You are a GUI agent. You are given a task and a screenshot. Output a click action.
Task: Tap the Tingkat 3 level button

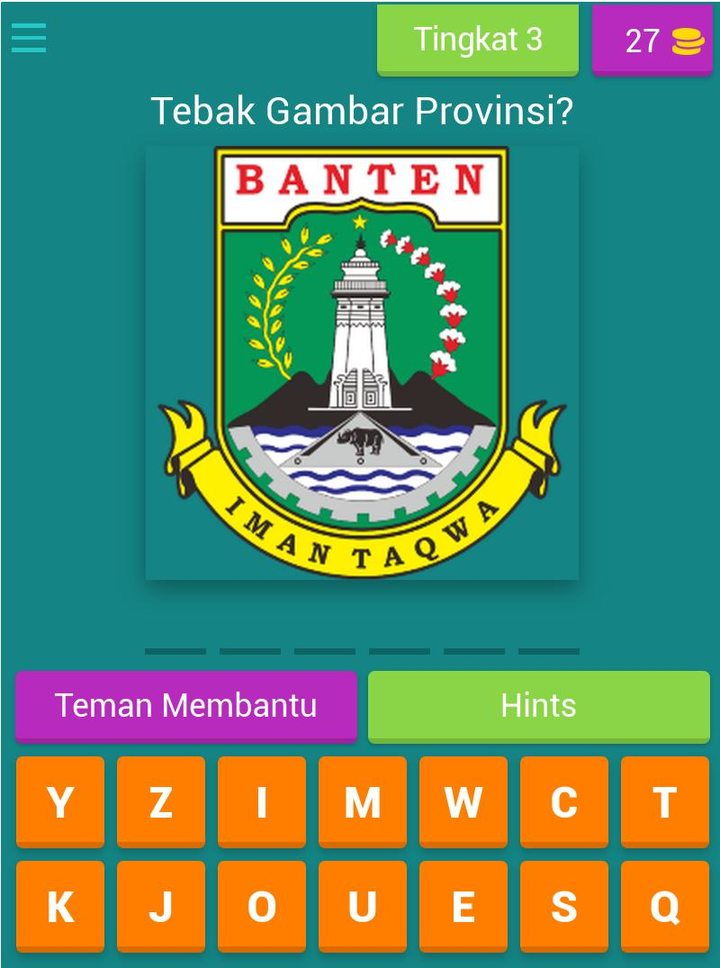coord(478,39)
